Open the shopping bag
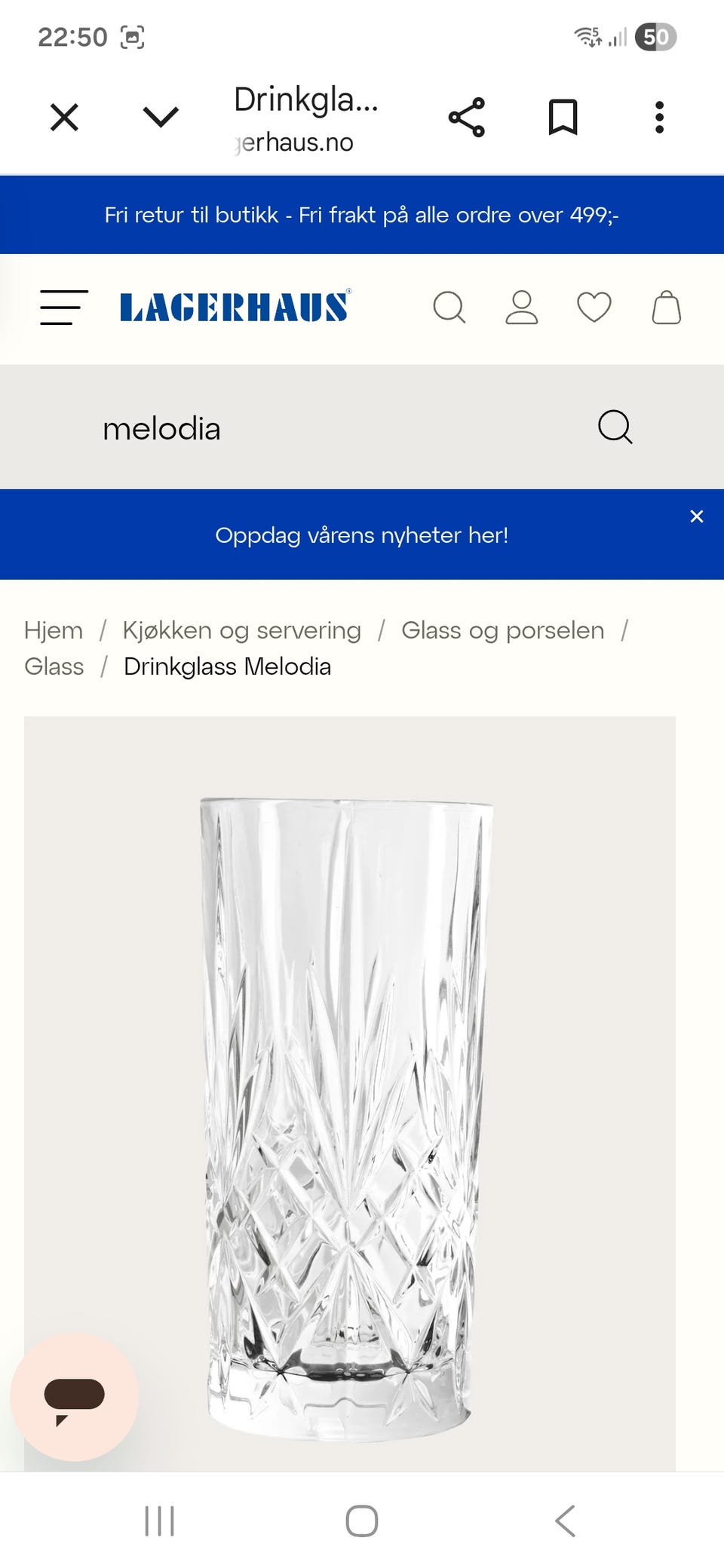 (664, 307)
